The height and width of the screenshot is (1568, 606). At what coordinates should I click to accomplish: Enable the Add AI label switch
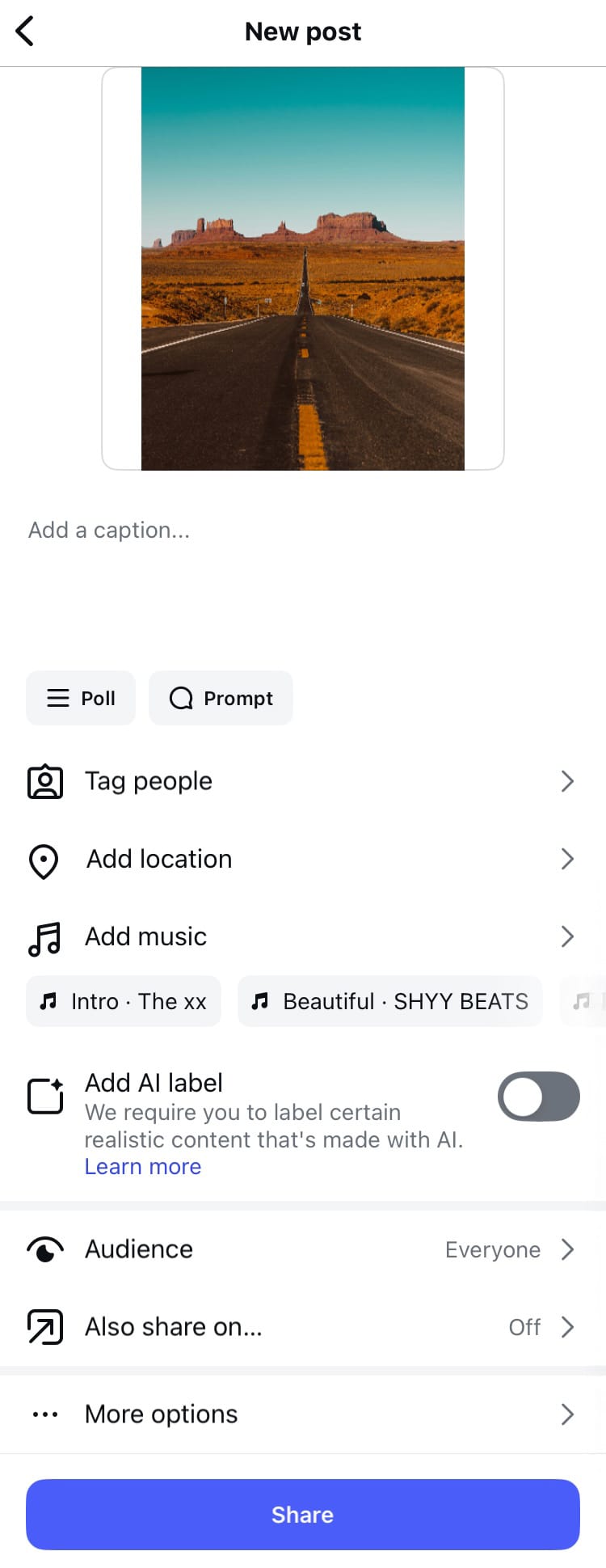coord(538,1097)
